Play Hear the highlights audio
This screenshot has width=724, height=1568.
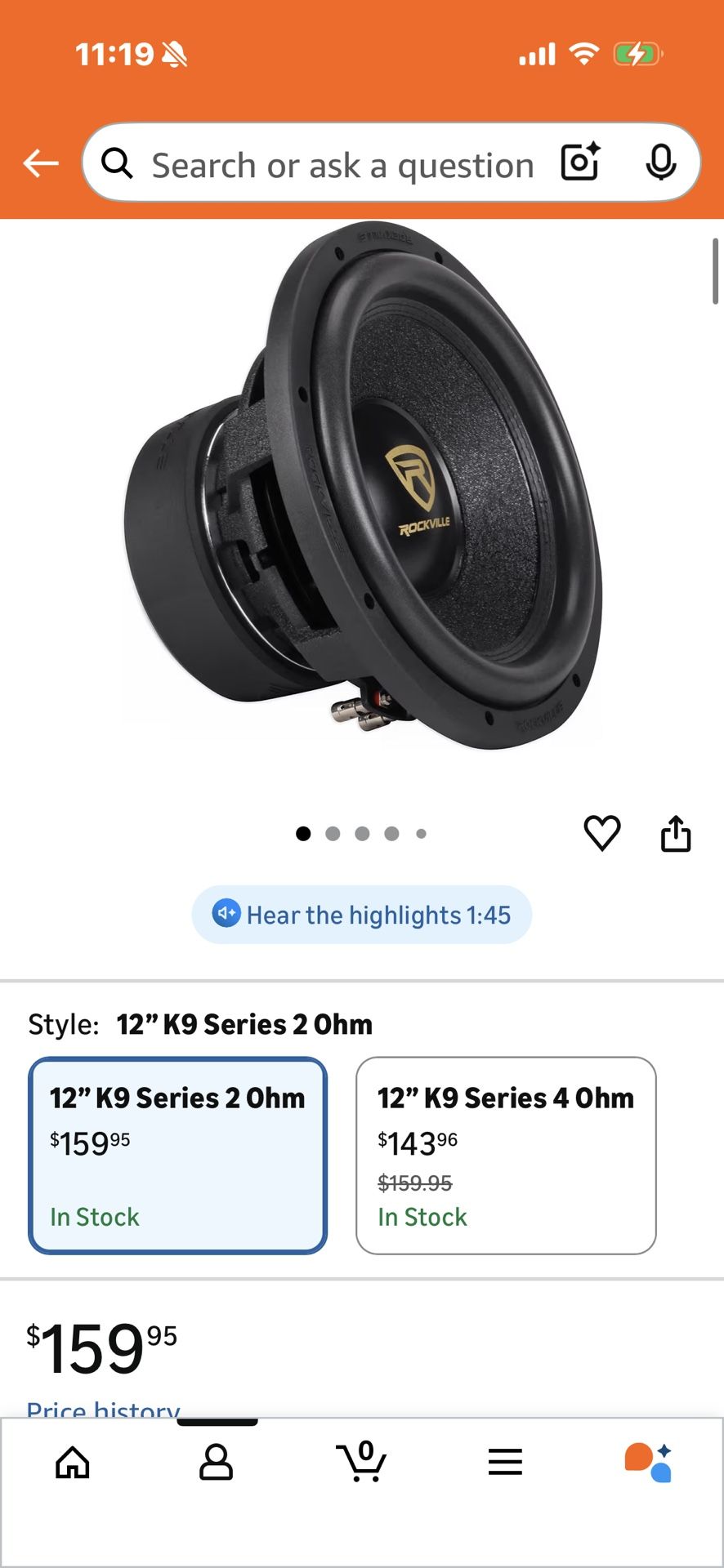(361, 915)
